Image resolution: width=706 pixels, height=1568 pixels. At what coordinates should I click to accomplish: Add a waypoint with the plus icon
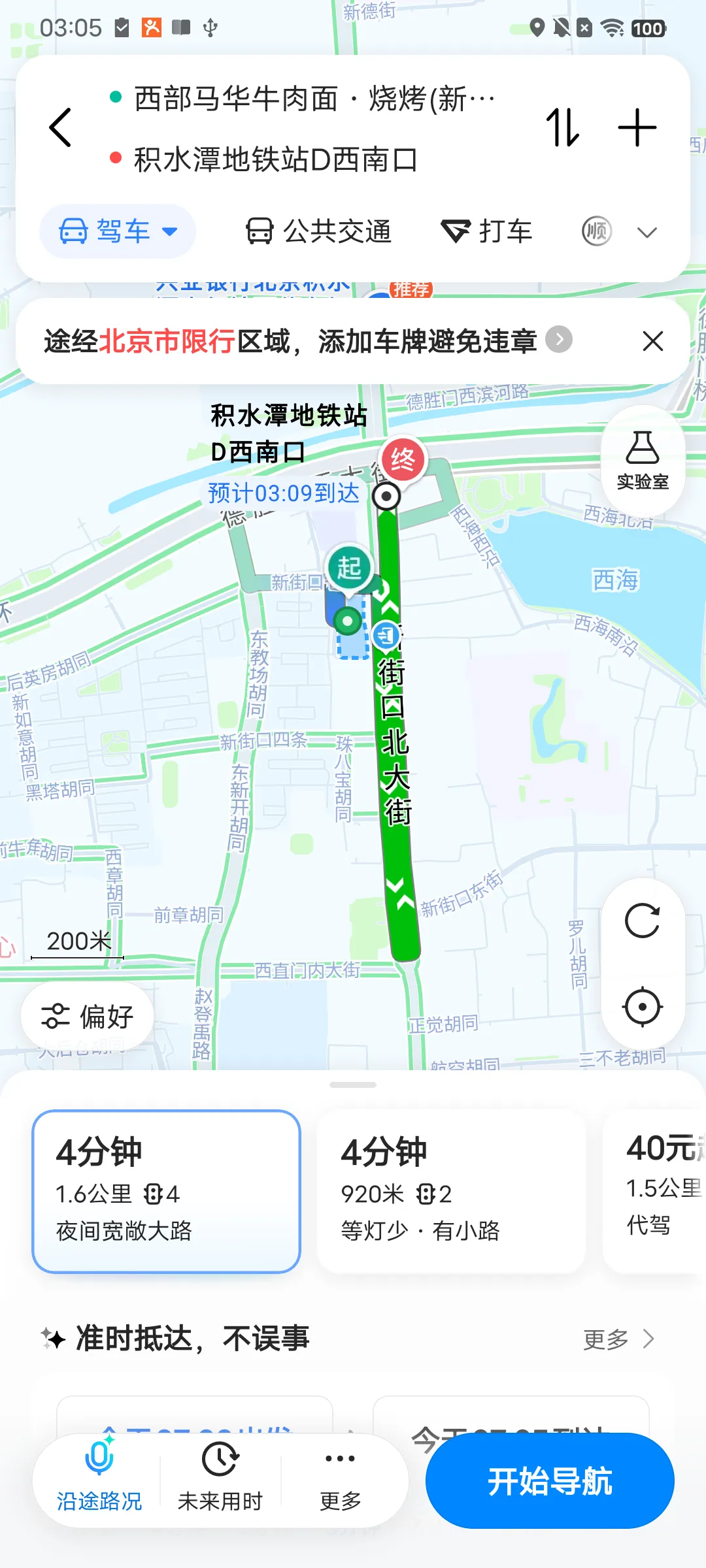pyautogui.click(x=637, y=127)
